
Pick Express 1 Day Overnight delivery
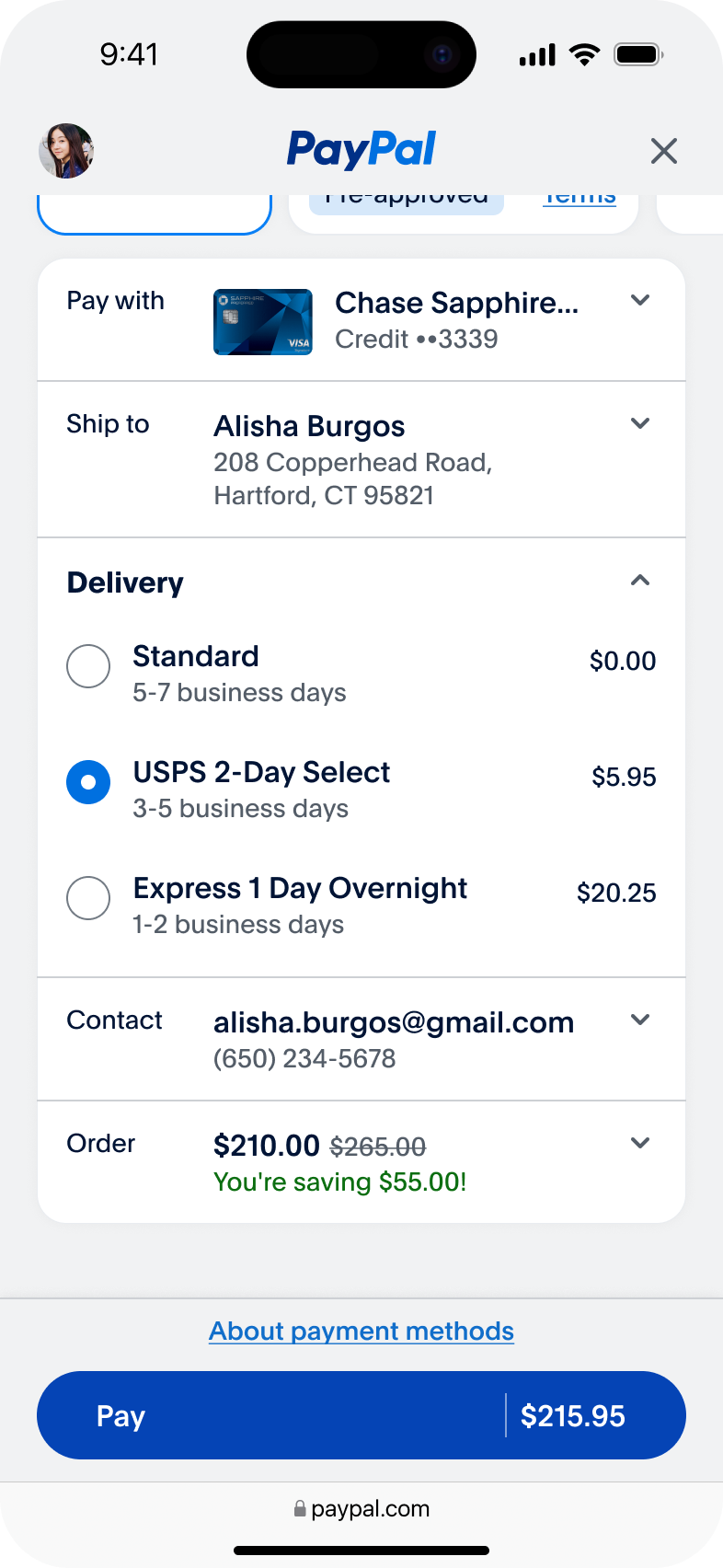(x=88, y=898)
